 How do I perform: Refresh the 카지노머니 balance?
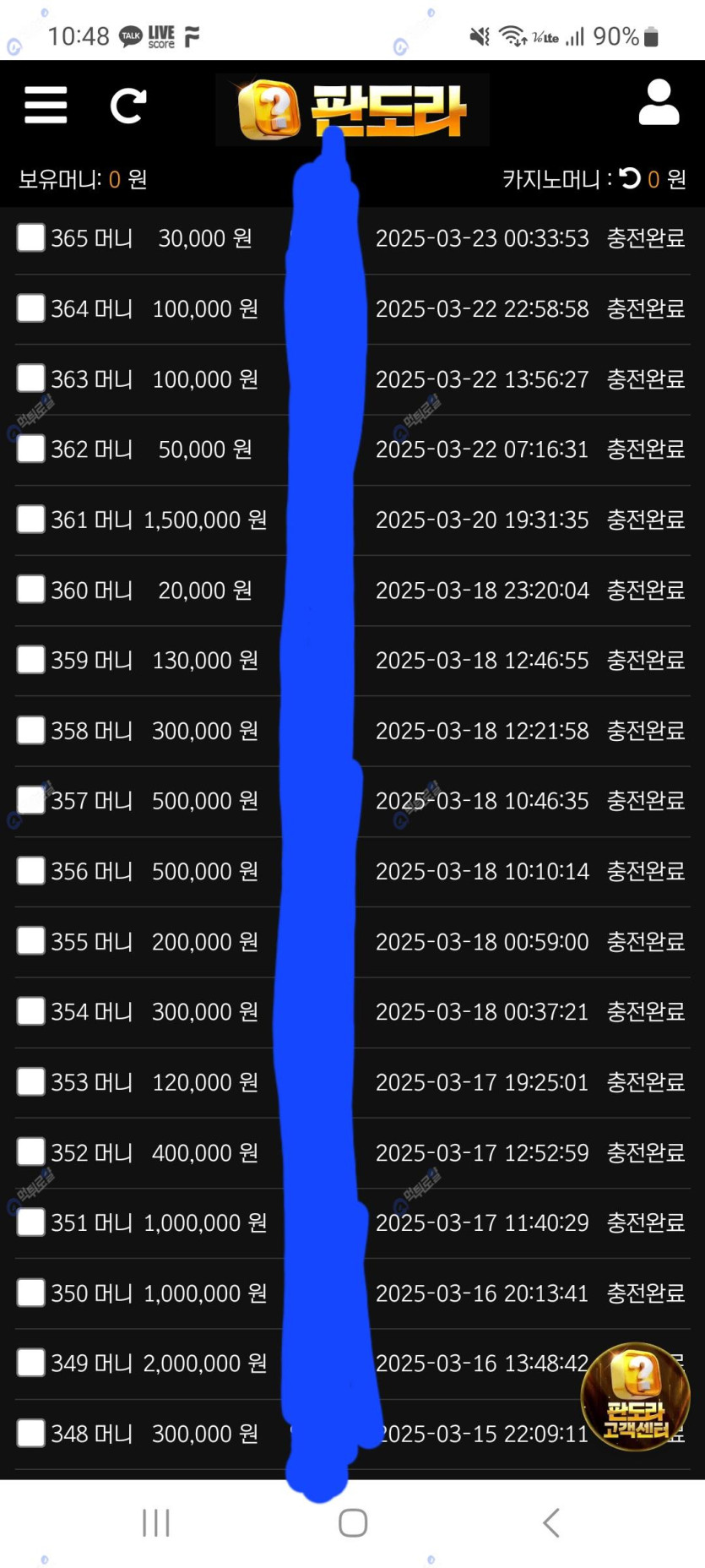[630, 178]
